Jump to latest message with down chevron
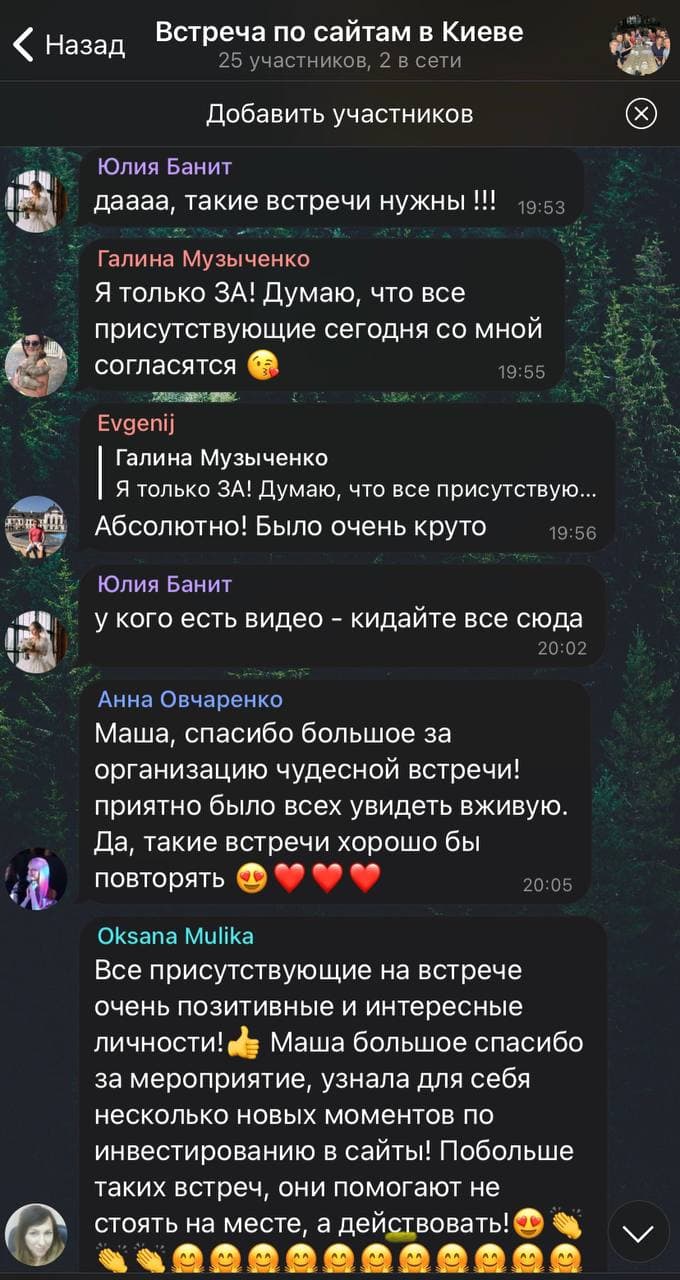Viewport: 680px width, 1280px height. coord(637,1231)
